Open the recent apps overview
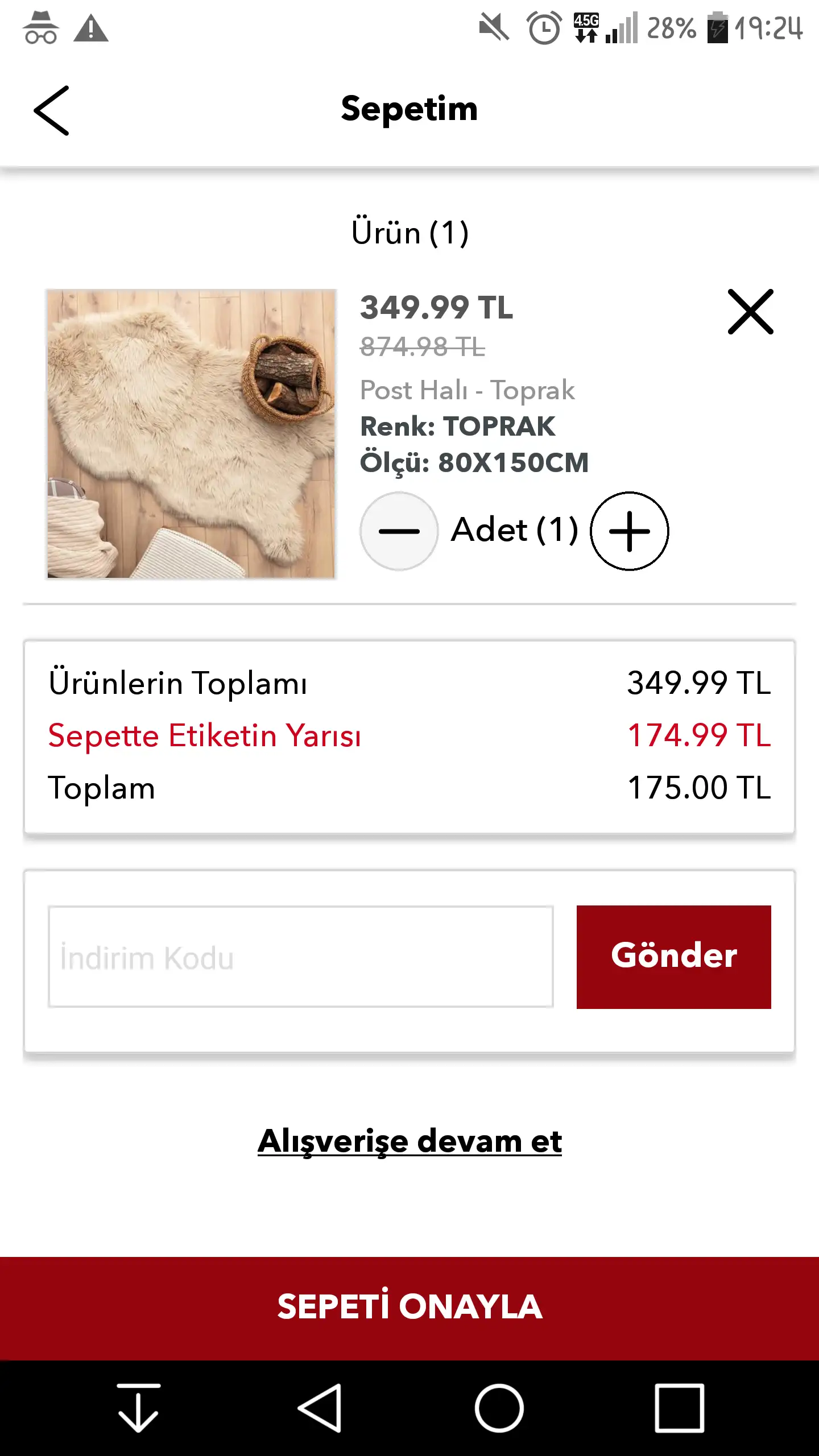Screen dimensions: 819x1456 pos(679,1408)
